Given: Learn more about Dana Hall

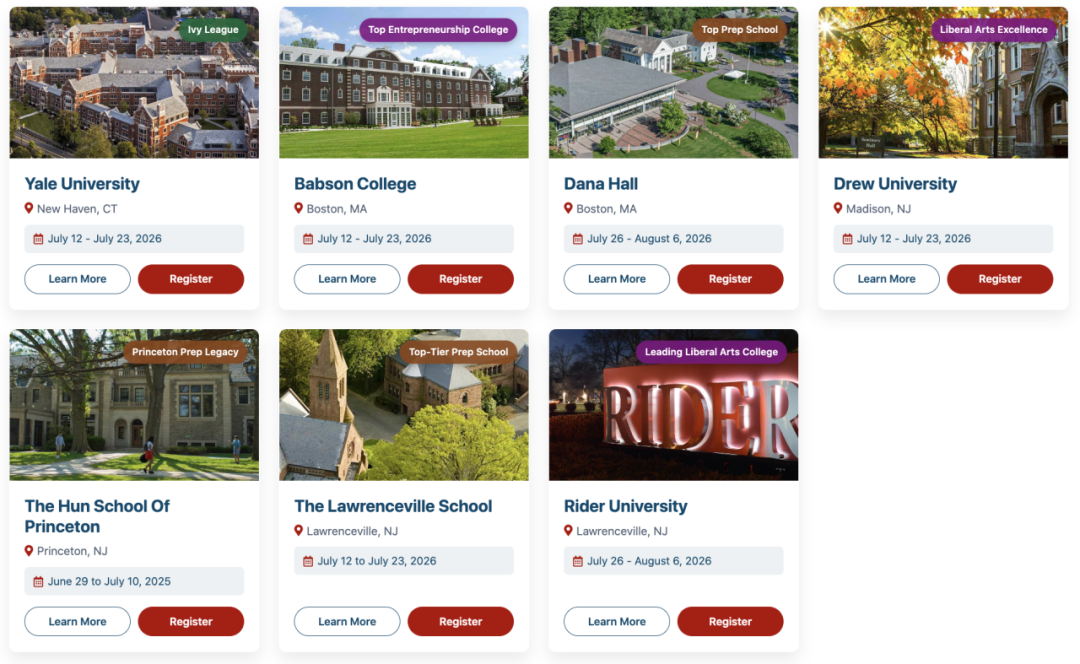Looking at the screenshot, I should [617, 279].
